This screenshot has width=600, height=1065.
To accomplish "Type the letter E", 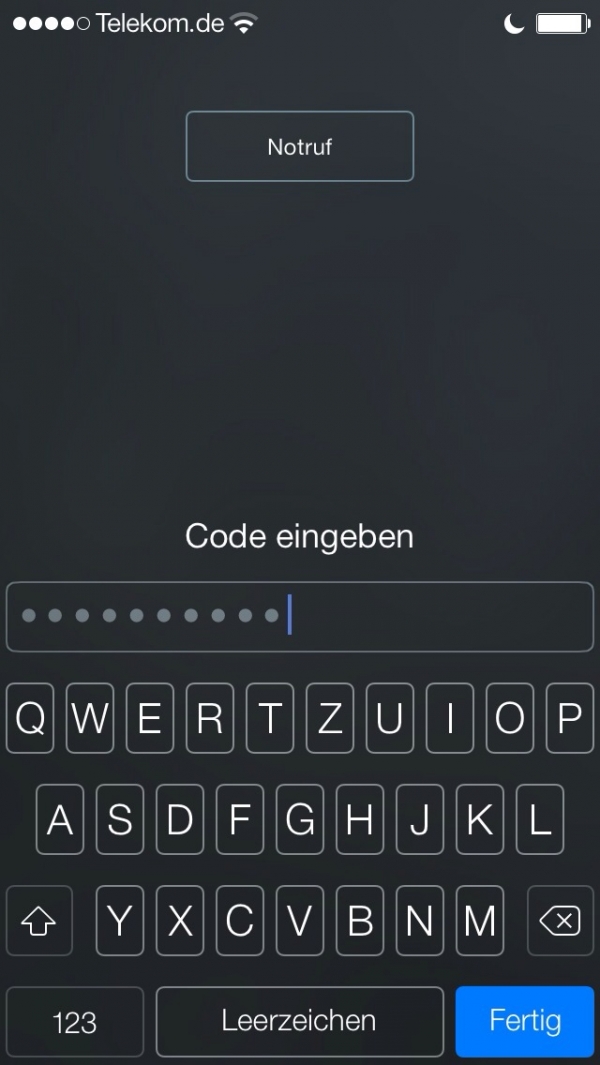I will tap(150, 718).
